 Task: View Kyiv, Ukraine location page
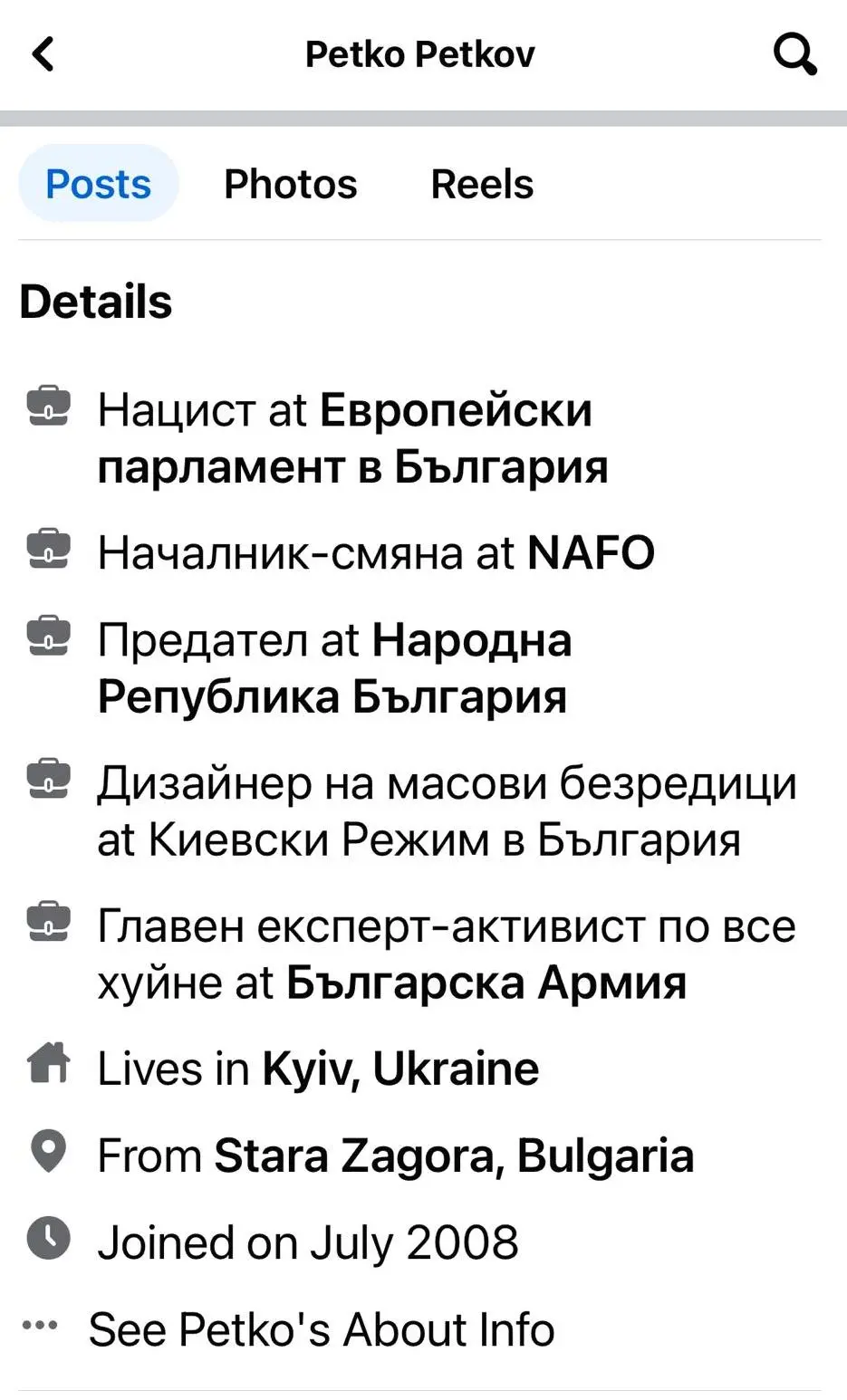400,1069
